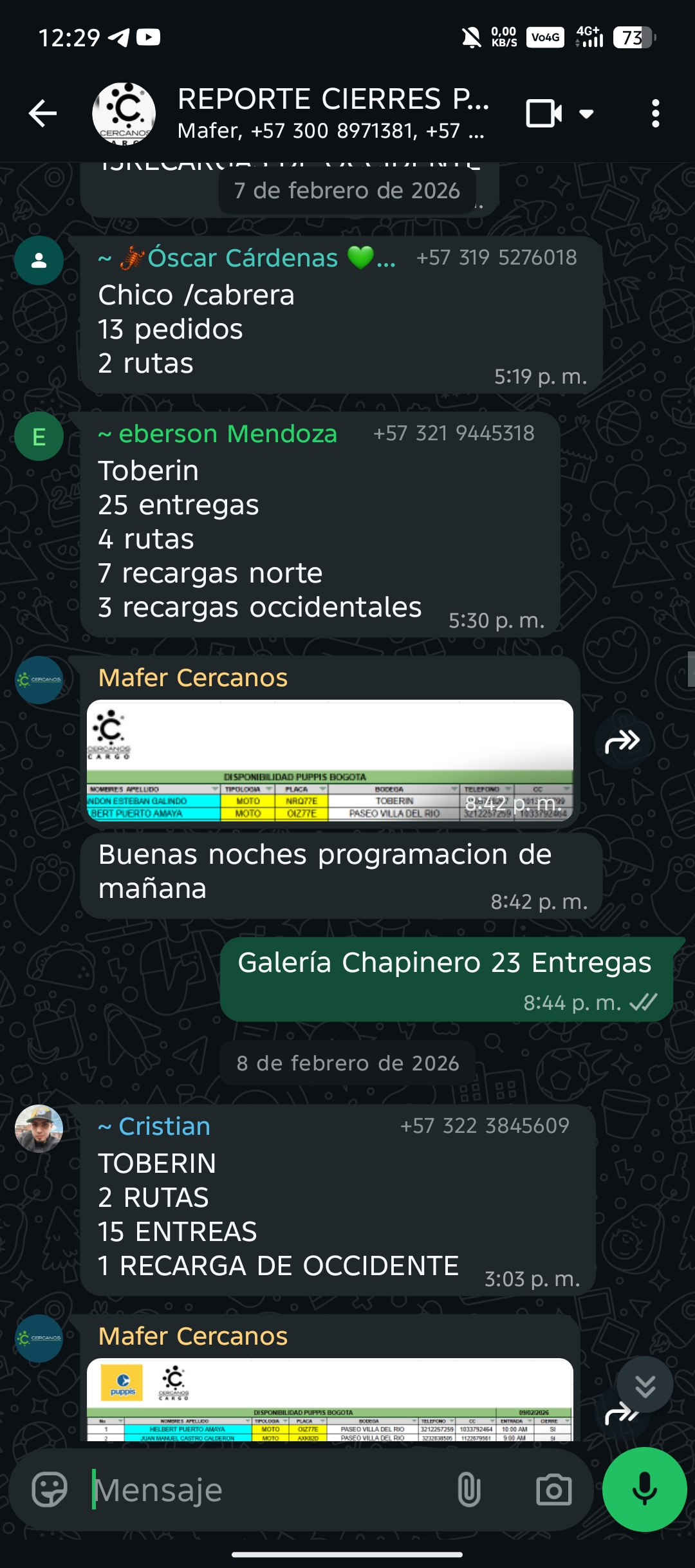Viewport: 695px width, 1568px height.
Task: Go back to the chat list
Action: click(x=42, y=114)
